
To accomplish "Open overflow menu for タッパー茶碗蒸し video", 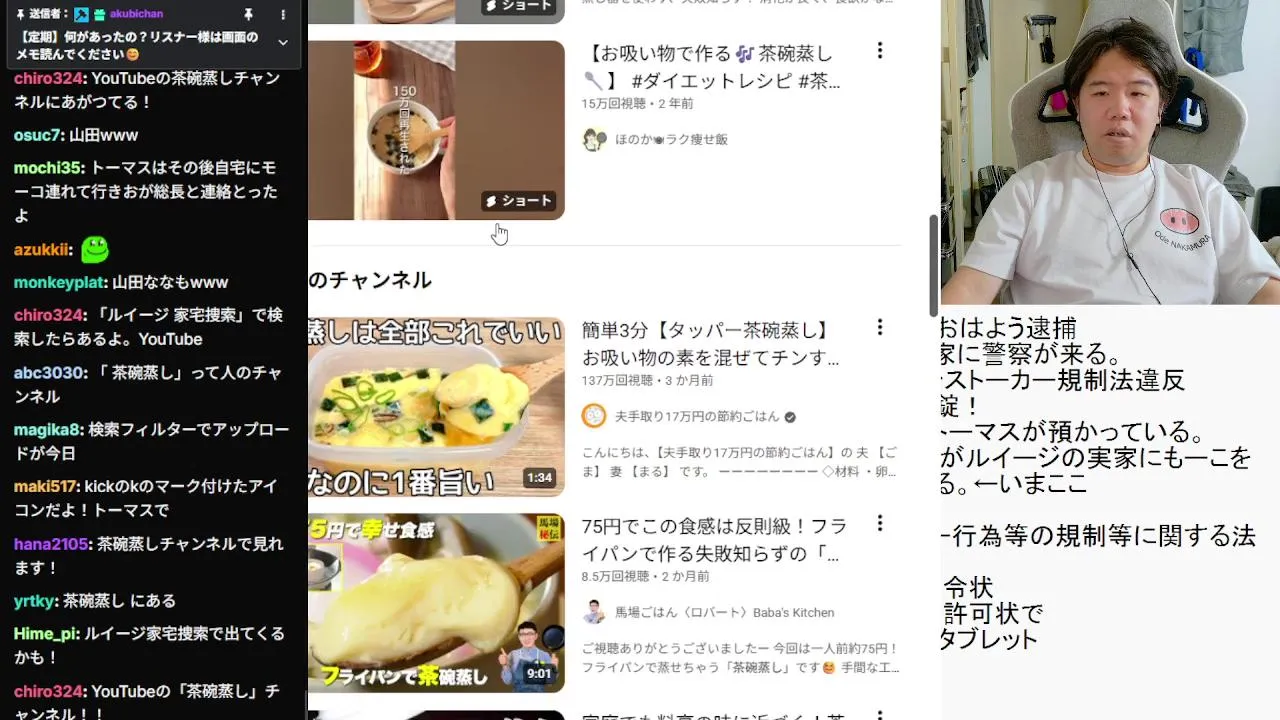I will [x=880, y=327].
